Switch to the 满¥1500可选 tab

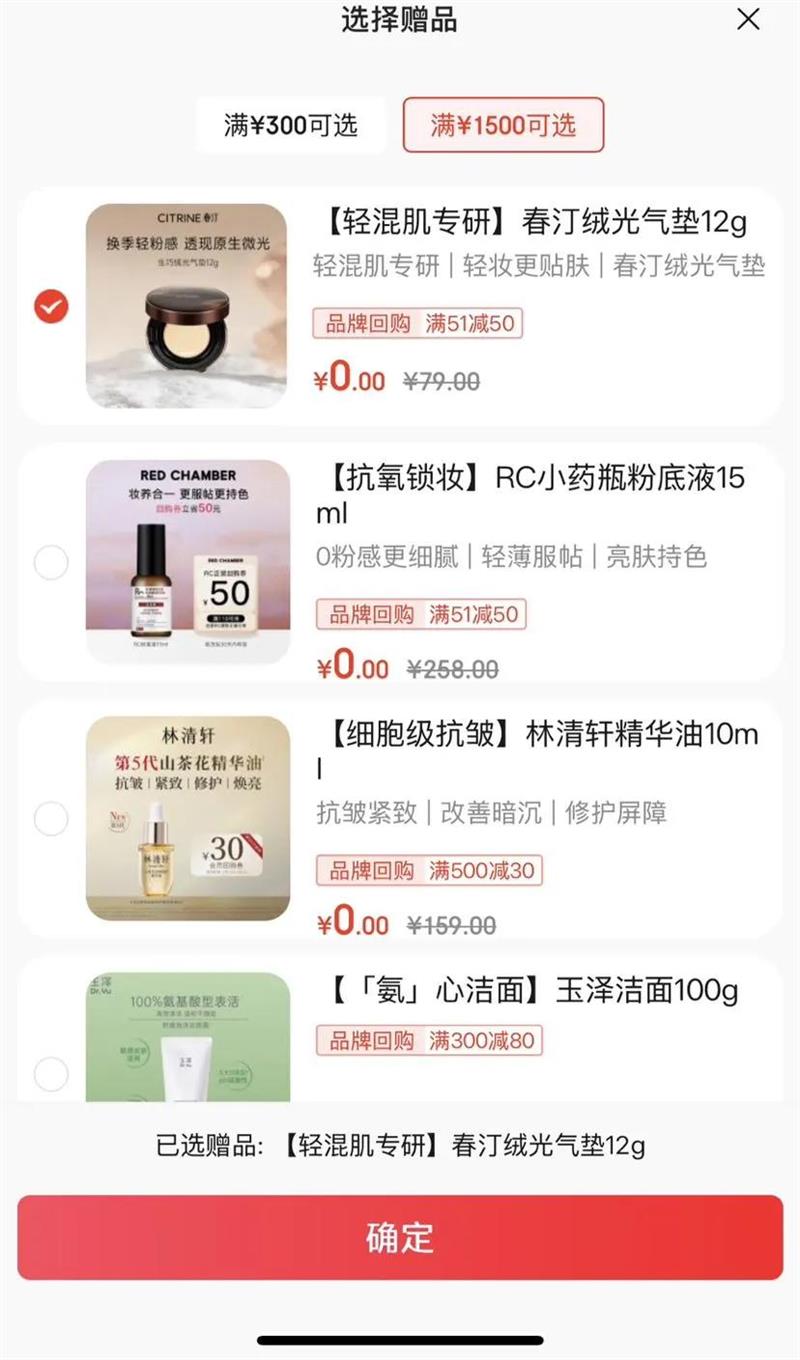[x=503, y=125]
